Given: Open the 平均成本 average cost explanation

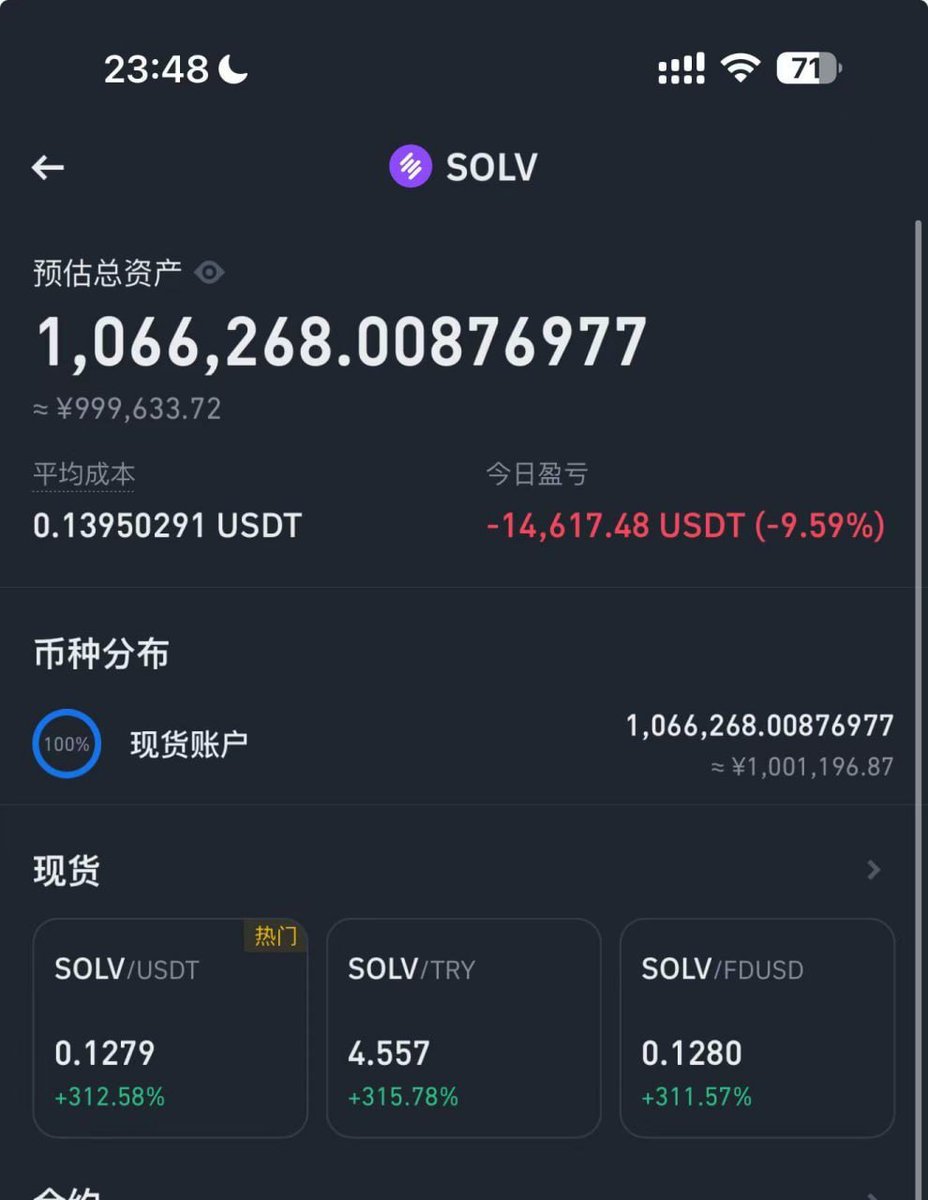Looking at the screenshot, I should coord(84,474).
